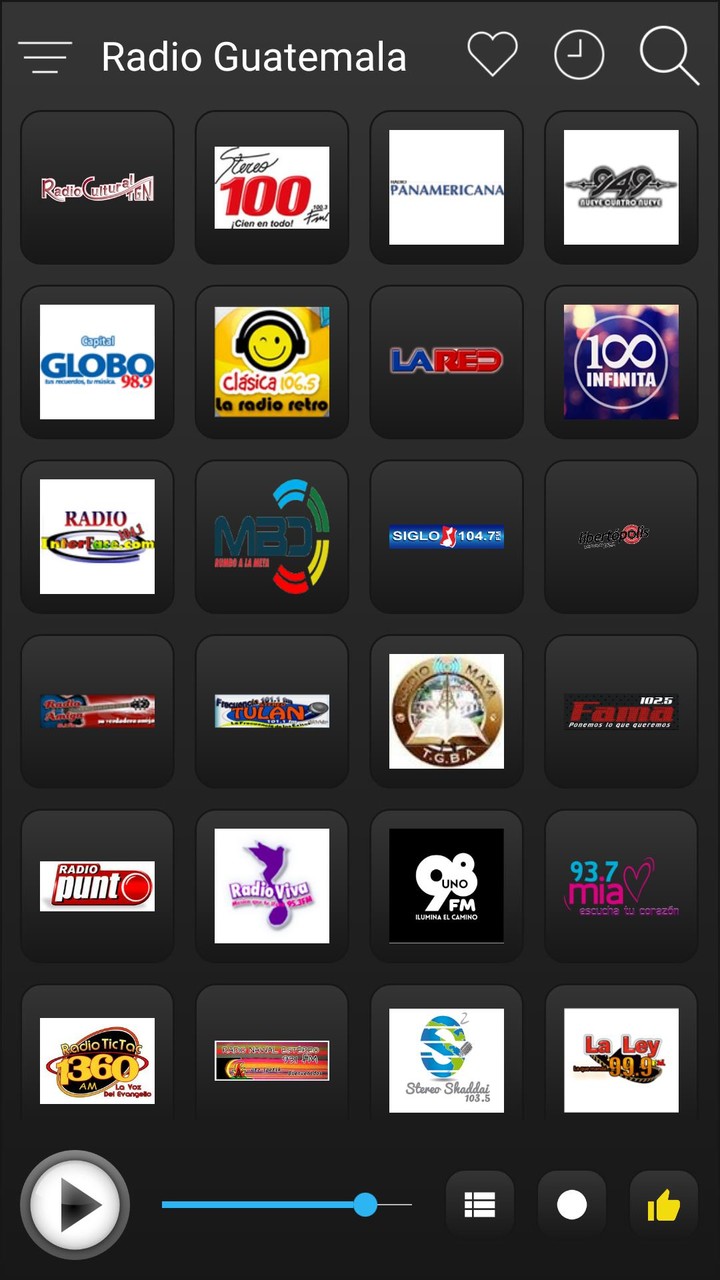Viewport: 720px width, 1280px height.
Task: Open Radio TicTac 1360 AM
Action: tap(96, 1061)
